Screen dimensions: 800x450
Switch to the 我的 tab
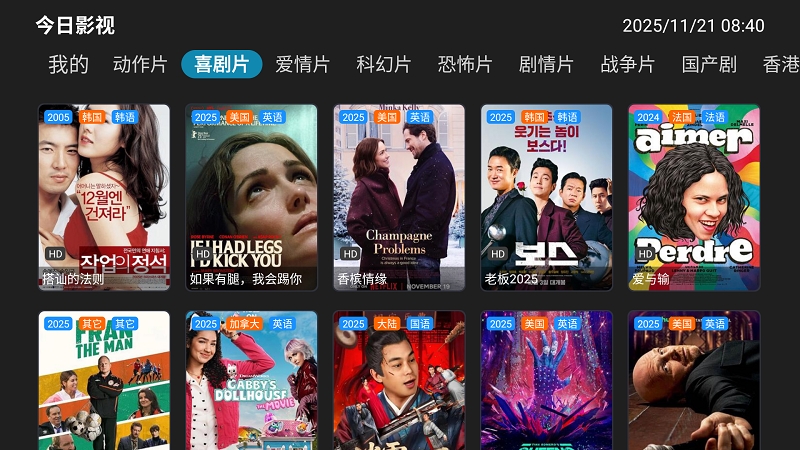(x=69, y=65)
